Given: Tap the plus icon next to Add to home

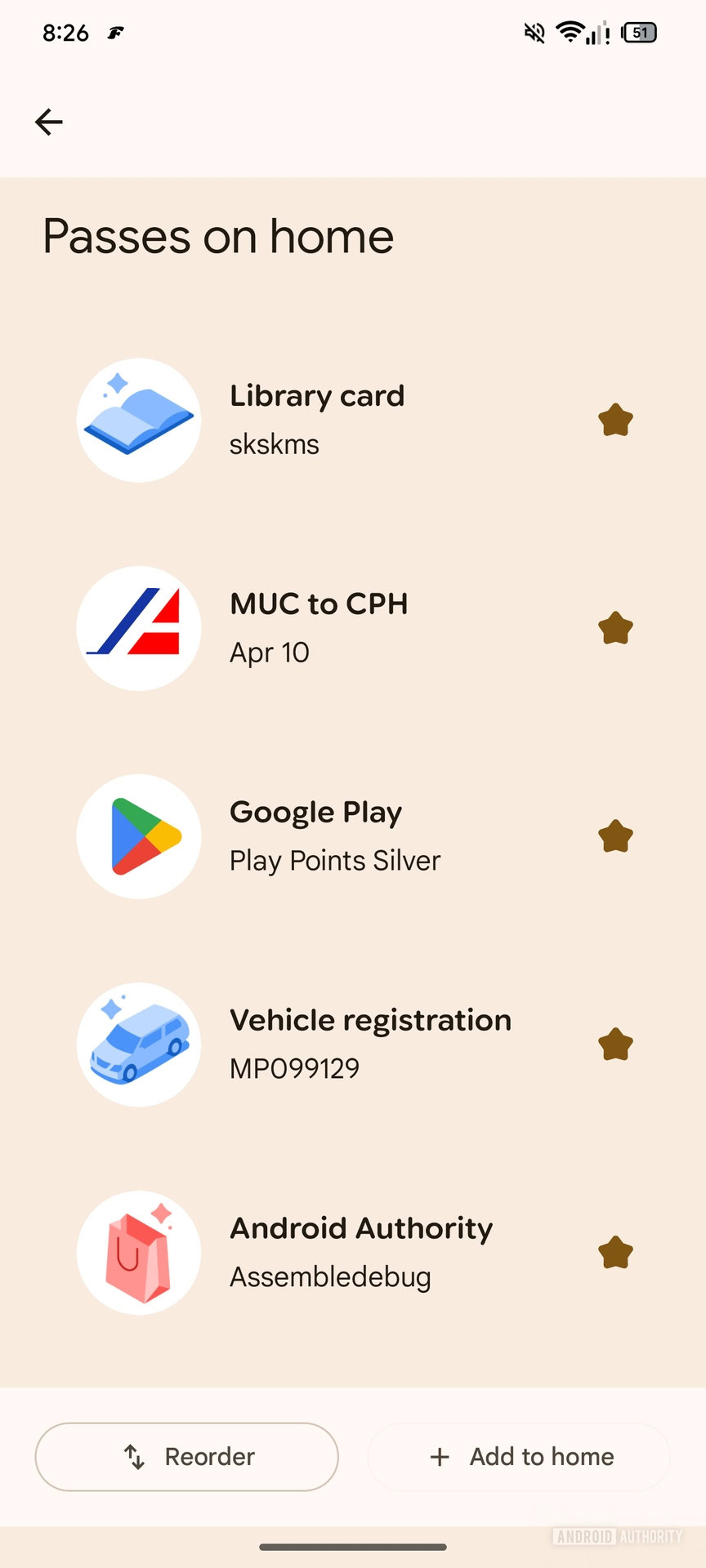Looking at the screenshot, I should point(440,1456).
